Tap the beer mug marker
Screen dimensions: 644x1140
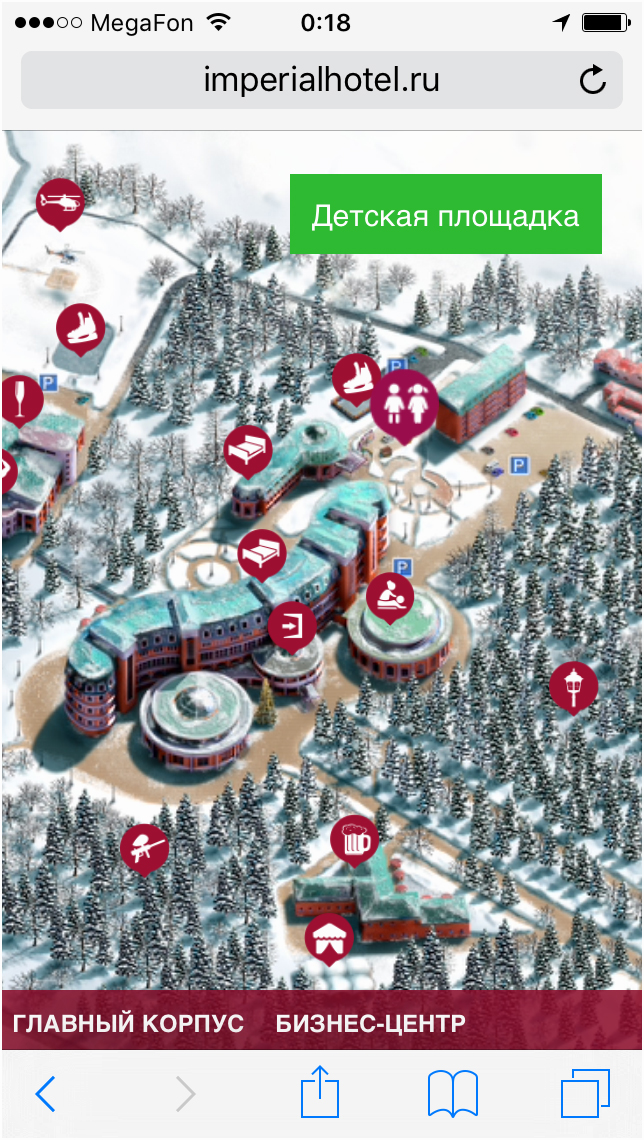354,840
